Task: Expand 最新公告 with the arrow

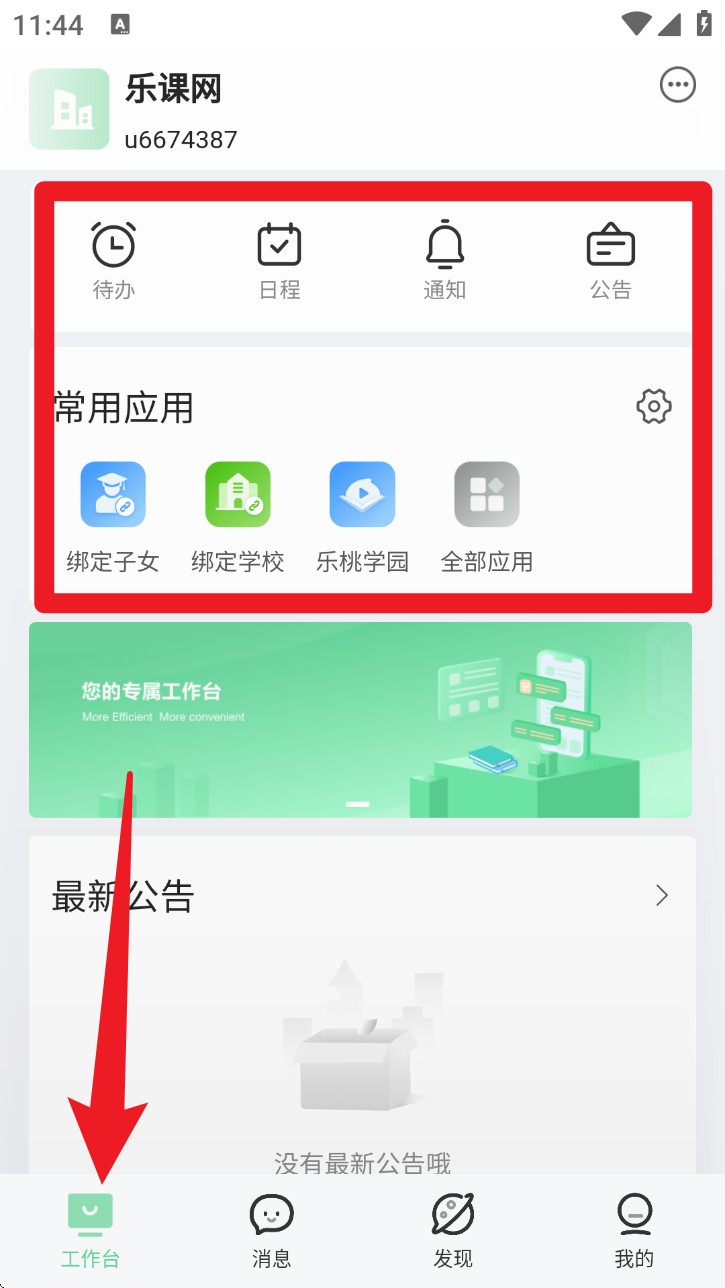Action: (661, 895)
